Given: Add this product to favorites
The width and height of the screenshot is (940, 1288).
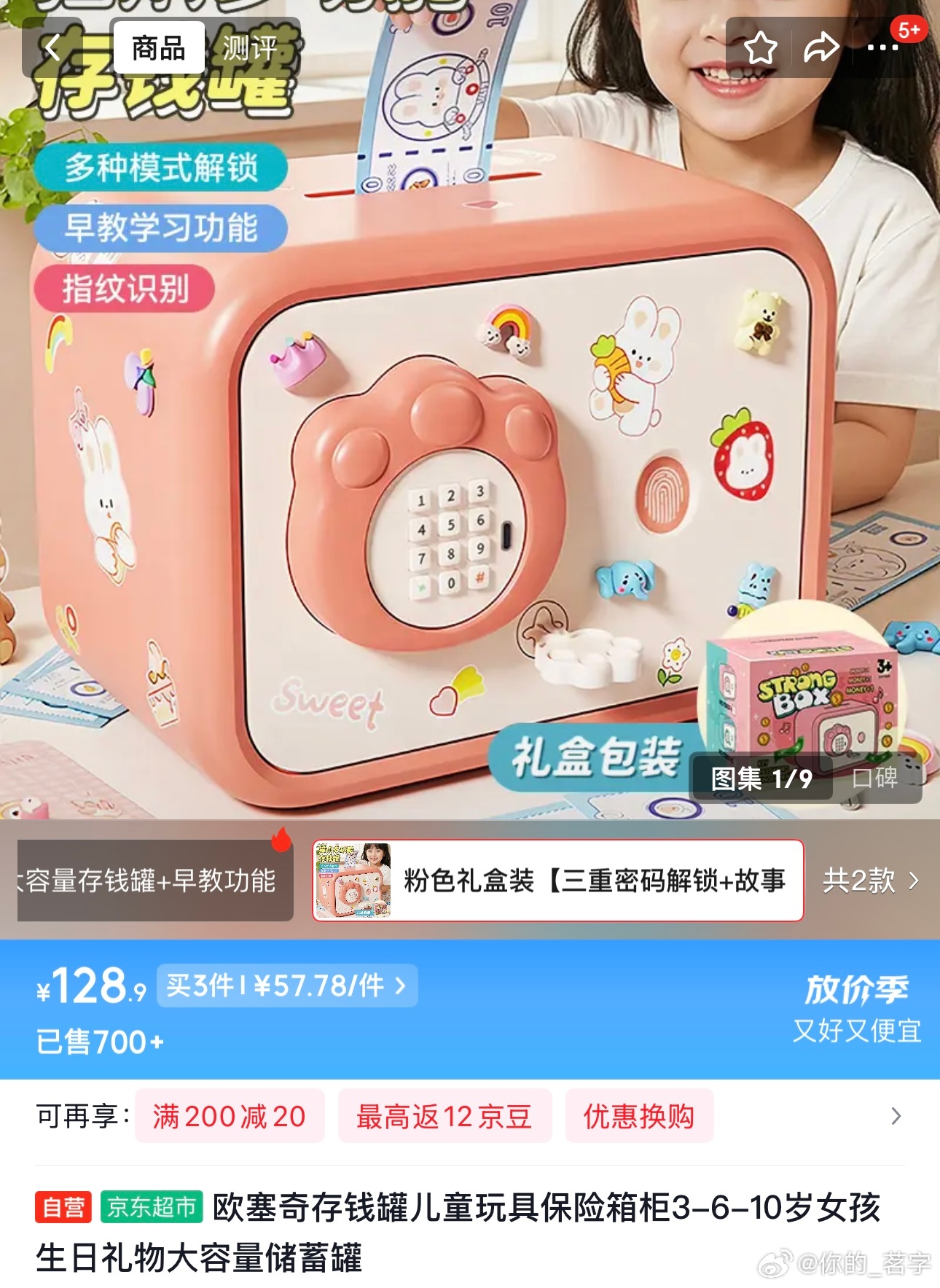Looking at the screenshot, I should 760,49.
